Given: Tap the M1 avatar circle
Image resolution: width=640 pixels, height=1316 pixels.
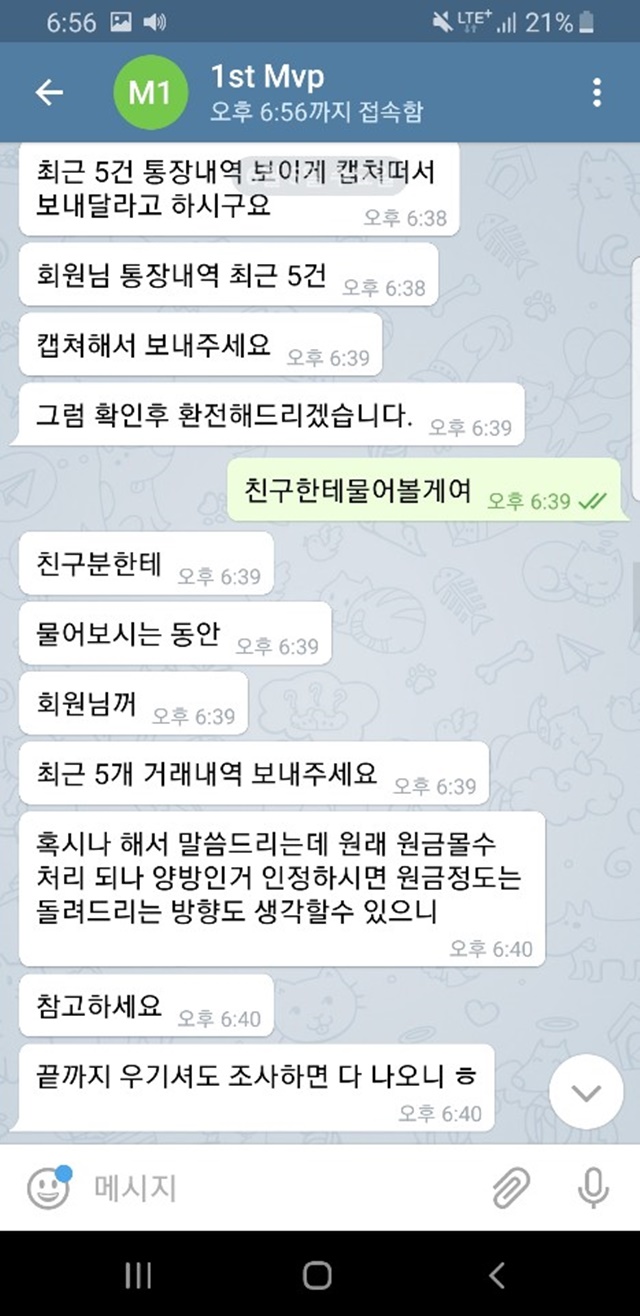Looking at the screenshot, I should coord(151,93).
